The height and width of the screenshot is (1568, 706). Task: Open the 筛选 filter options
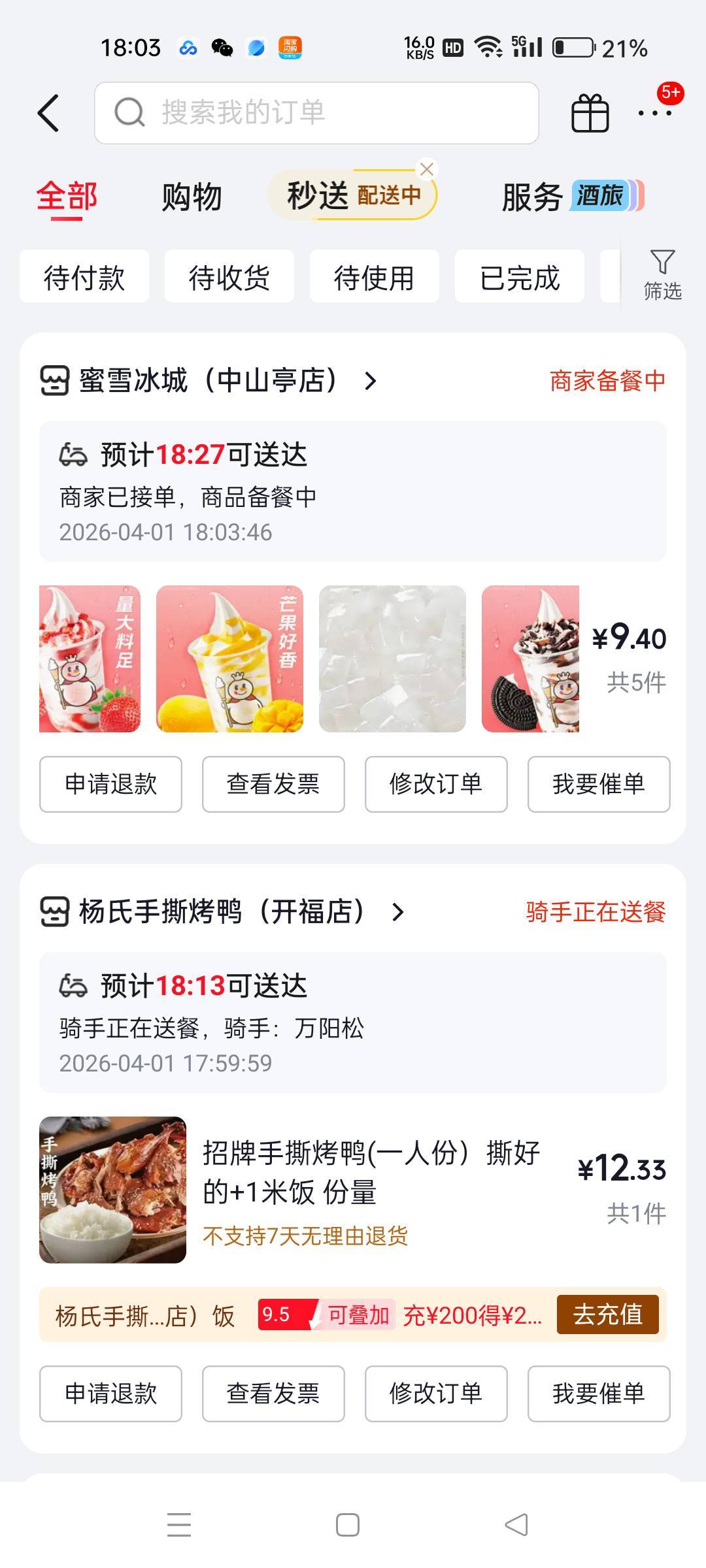pos(662,274)
